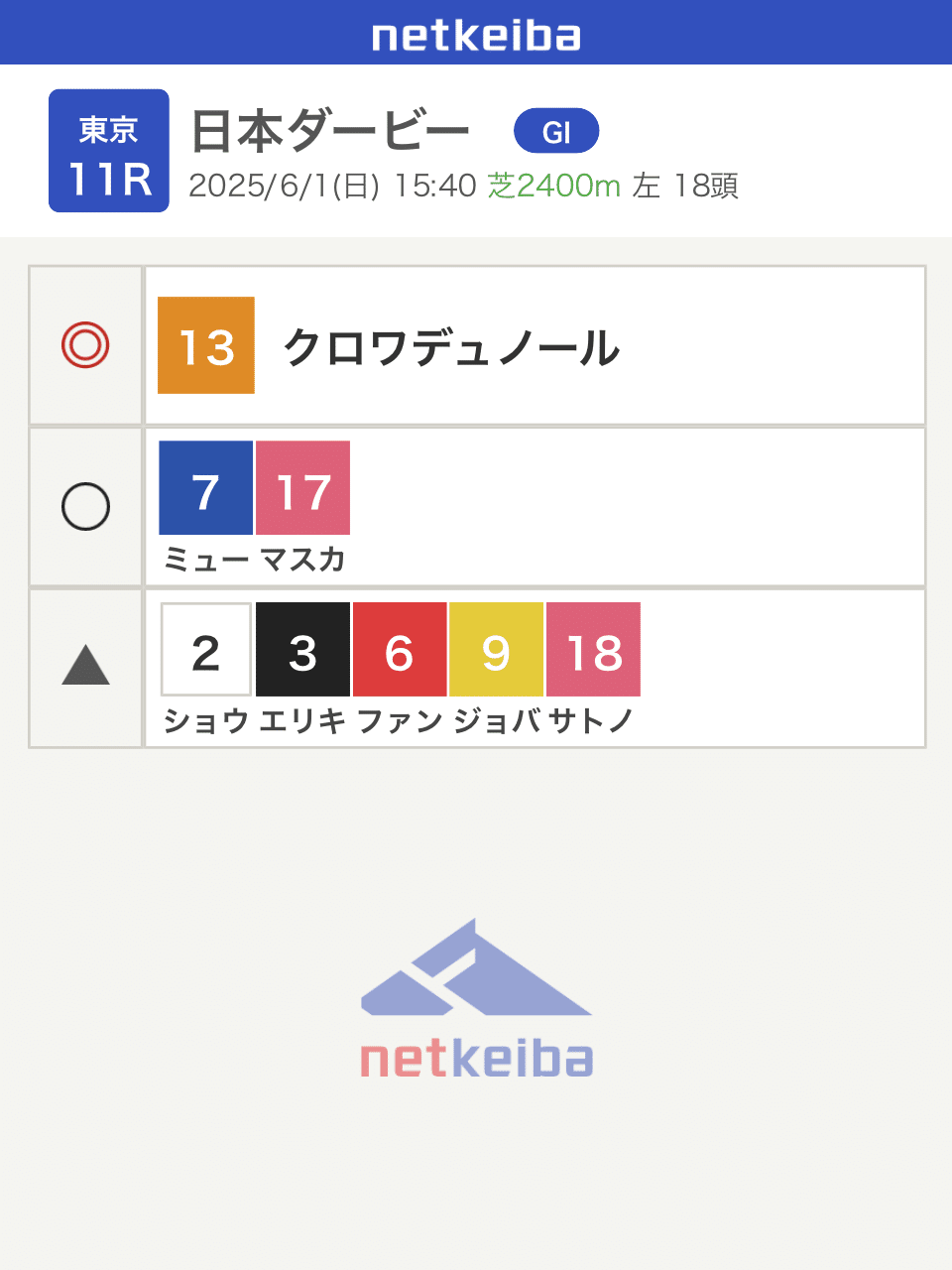
Task: Click horse number 17 badge
Action: point(302,488)
